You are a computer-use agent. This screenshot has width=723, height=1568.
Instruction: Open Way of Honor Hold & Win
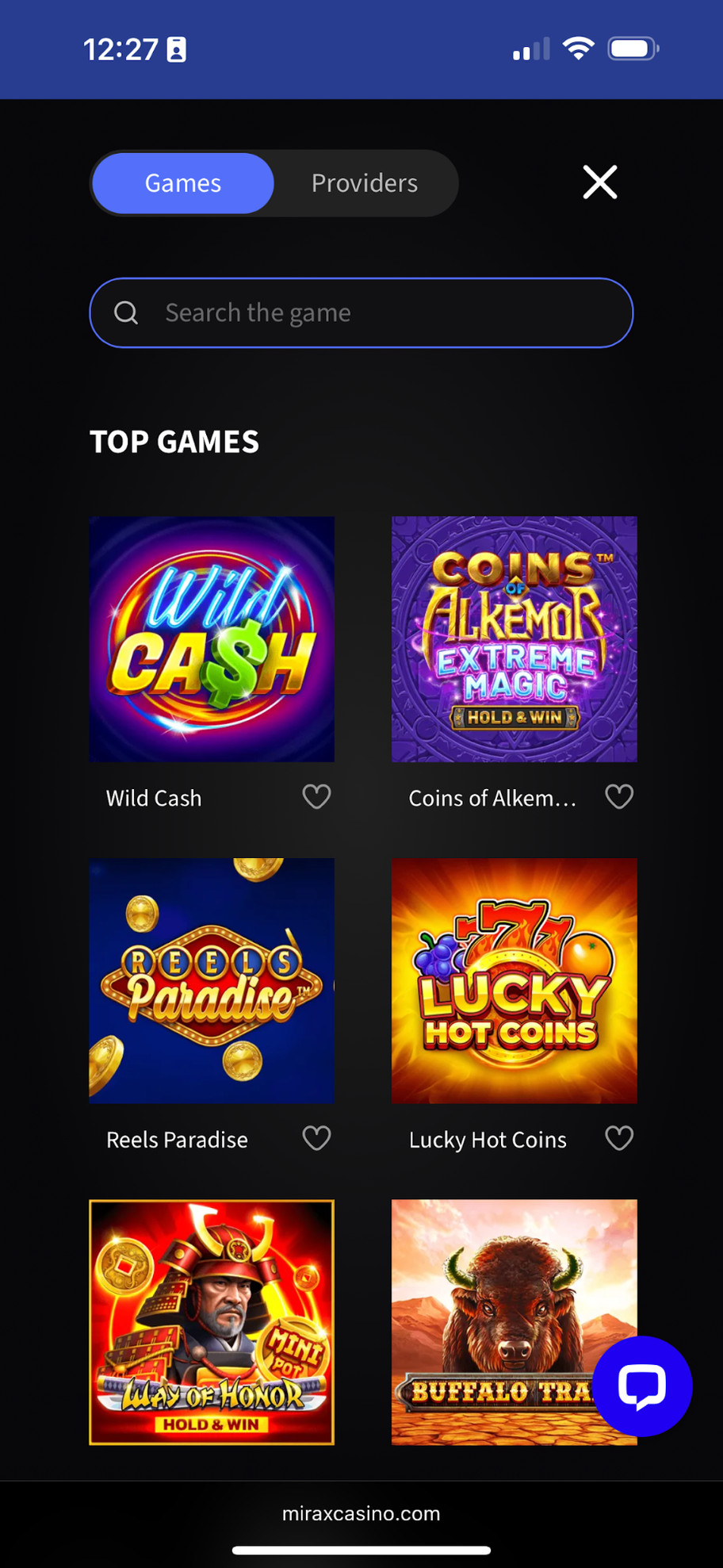212,1321
